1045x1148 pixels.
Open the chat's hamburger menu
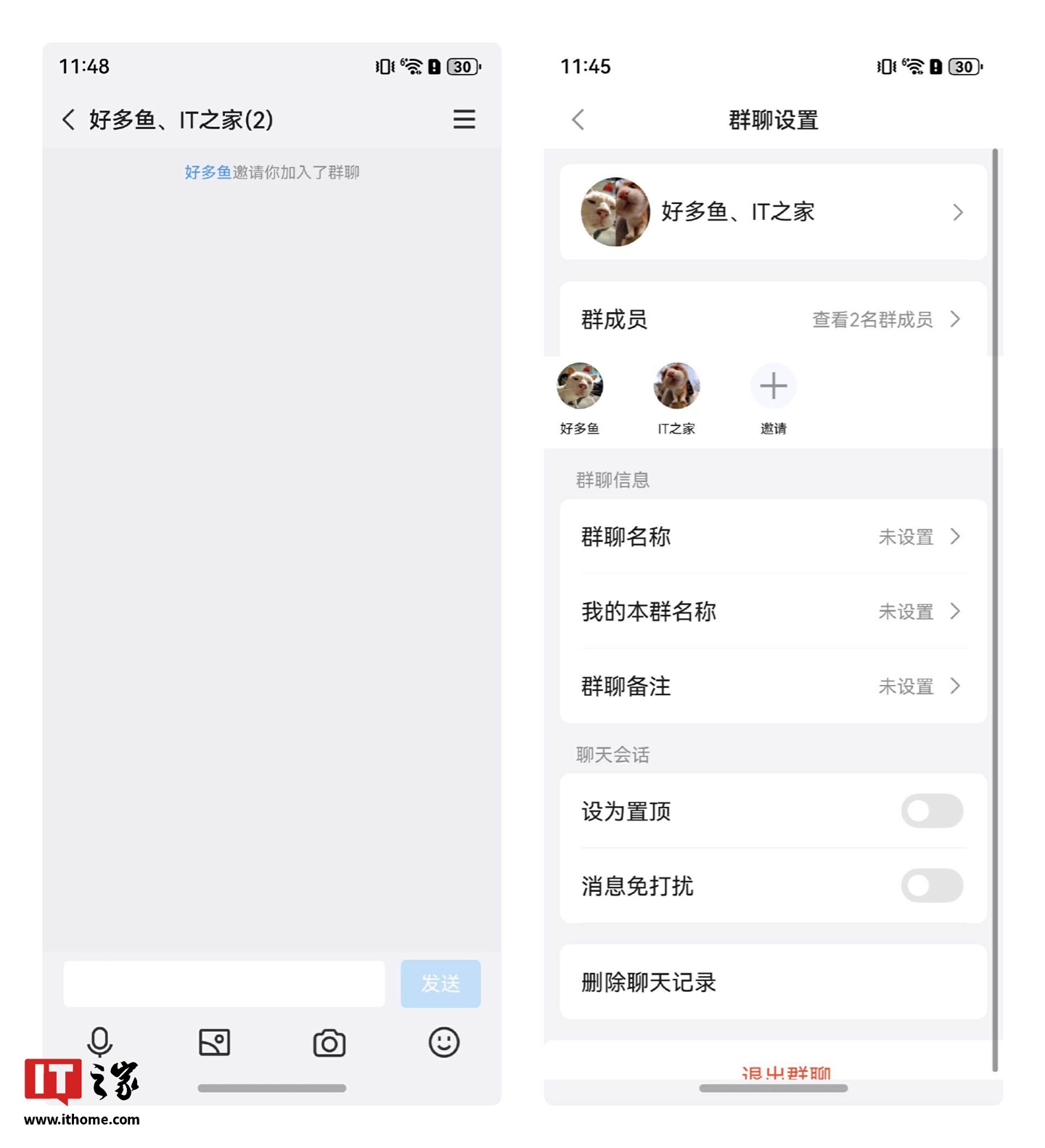pos(464,119)
